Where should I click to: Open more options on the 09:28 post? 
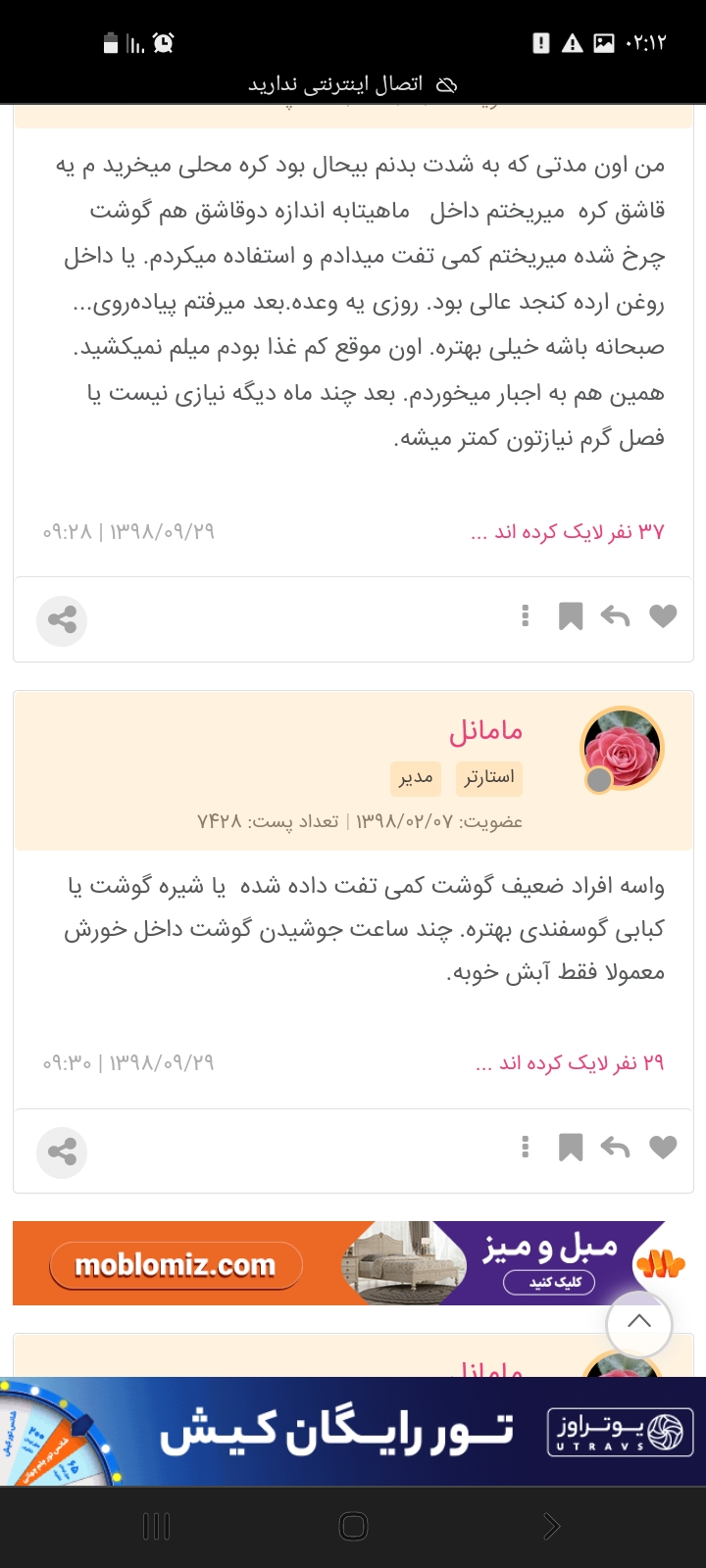pyautogui.click(x=526, y=616)
